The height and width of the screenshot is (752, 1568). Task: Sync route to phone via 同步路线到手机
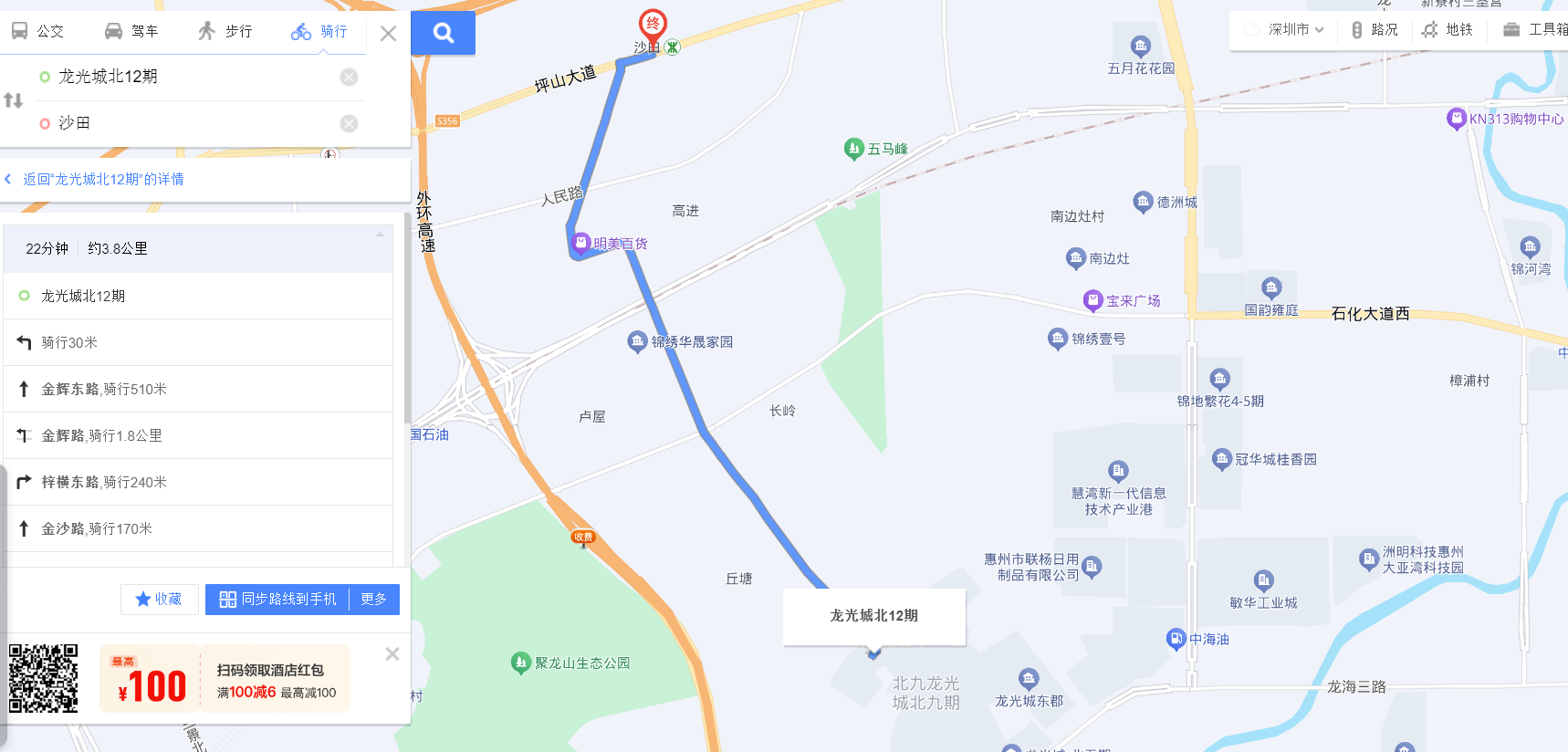[277, 599]
